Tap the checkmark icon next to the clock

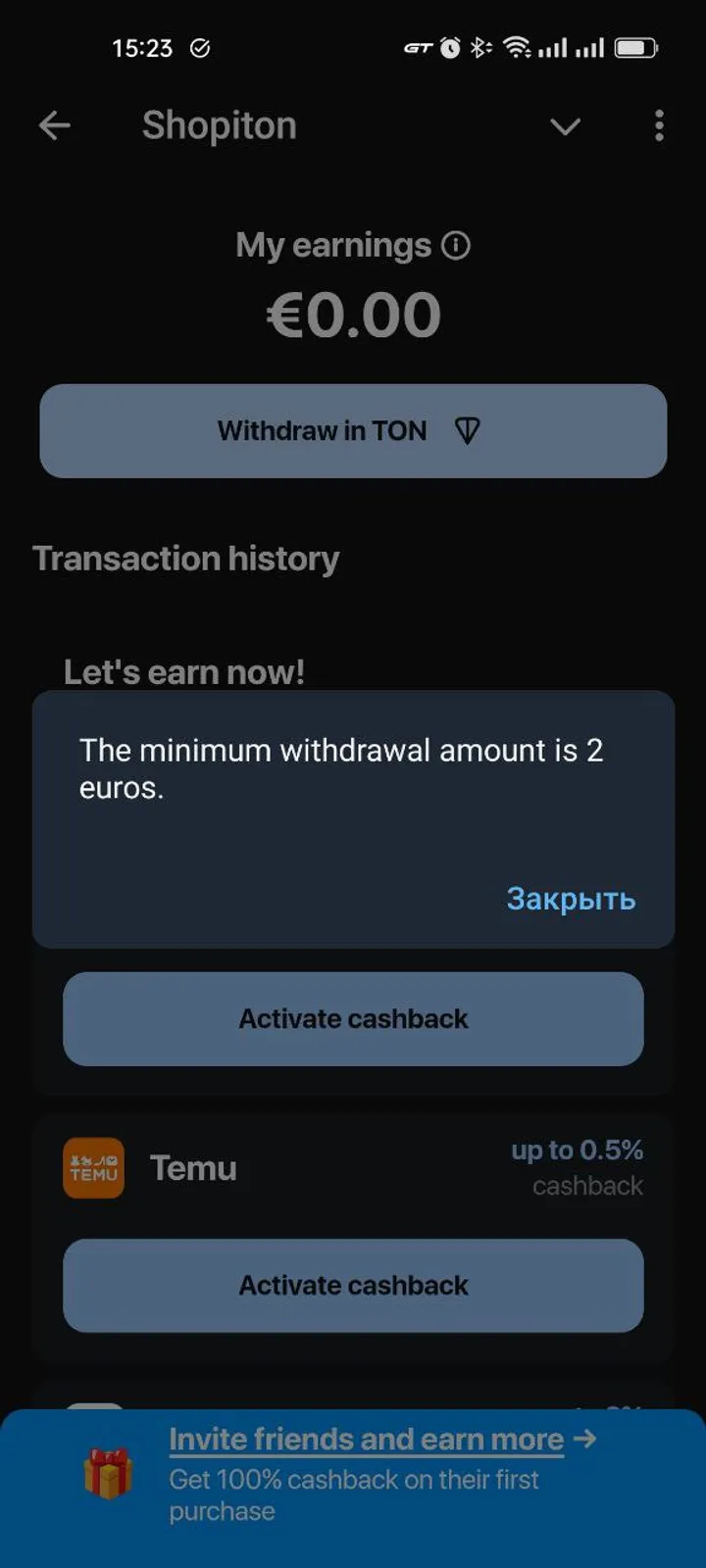[200, 47]
